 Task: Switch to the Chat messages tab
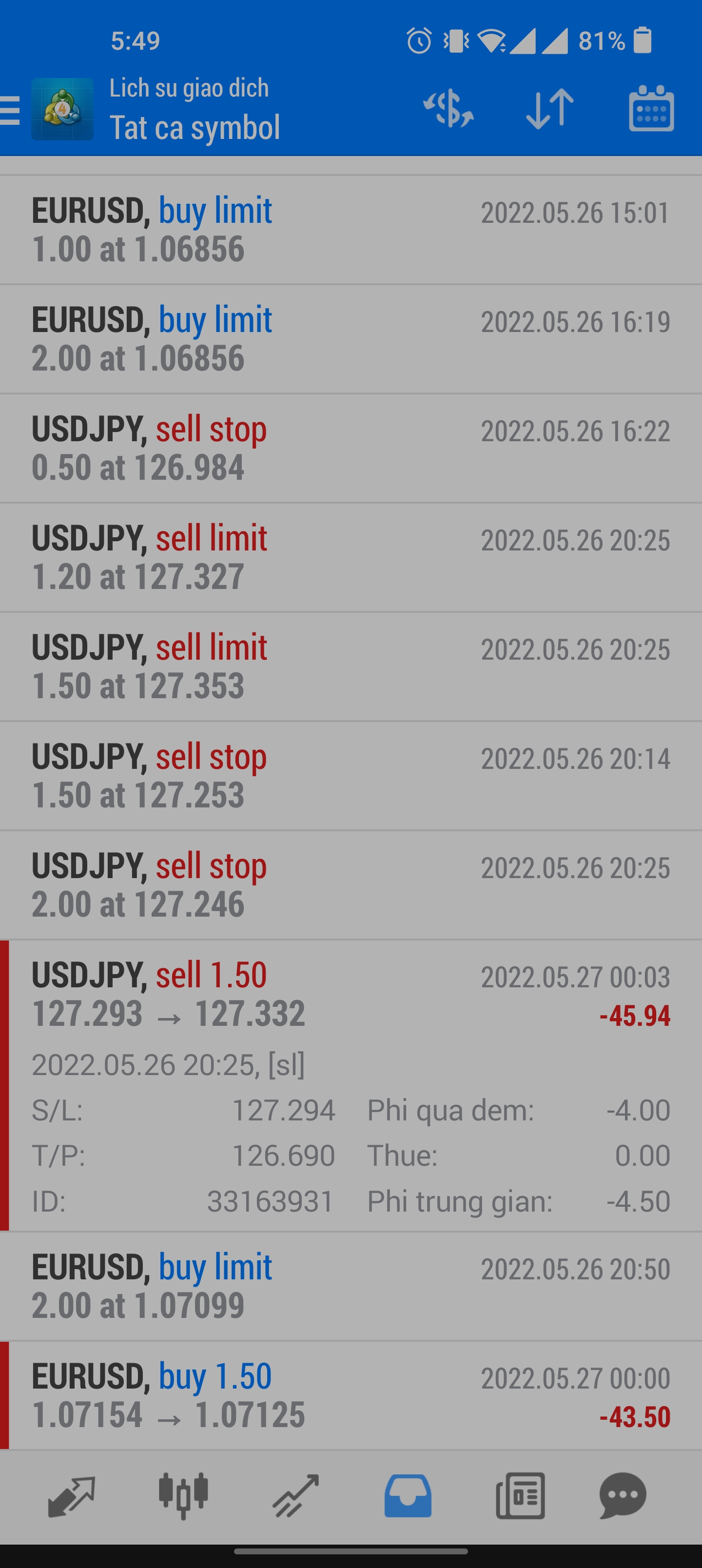coord(623,1495)
